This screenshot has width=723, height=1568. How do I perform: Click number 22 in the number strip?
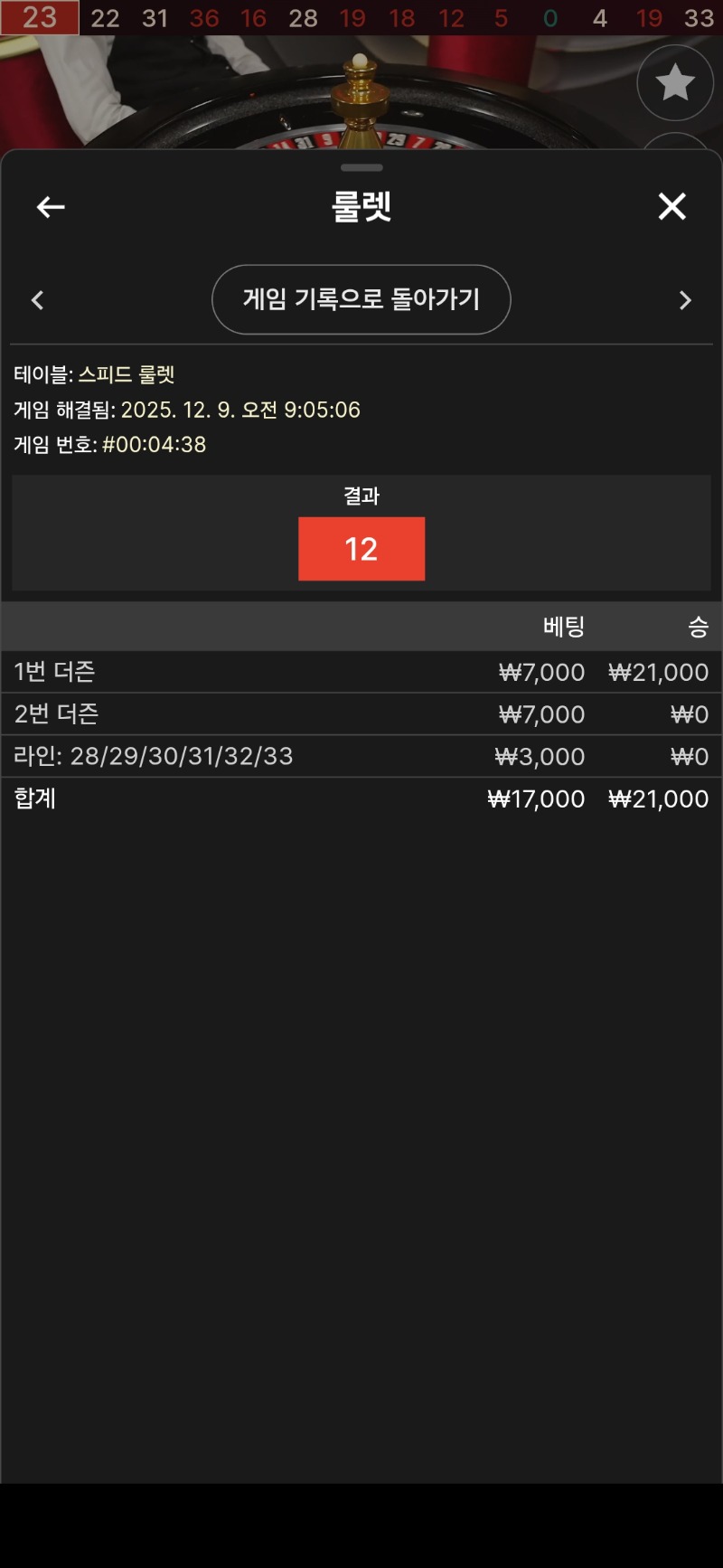[104, 18]
